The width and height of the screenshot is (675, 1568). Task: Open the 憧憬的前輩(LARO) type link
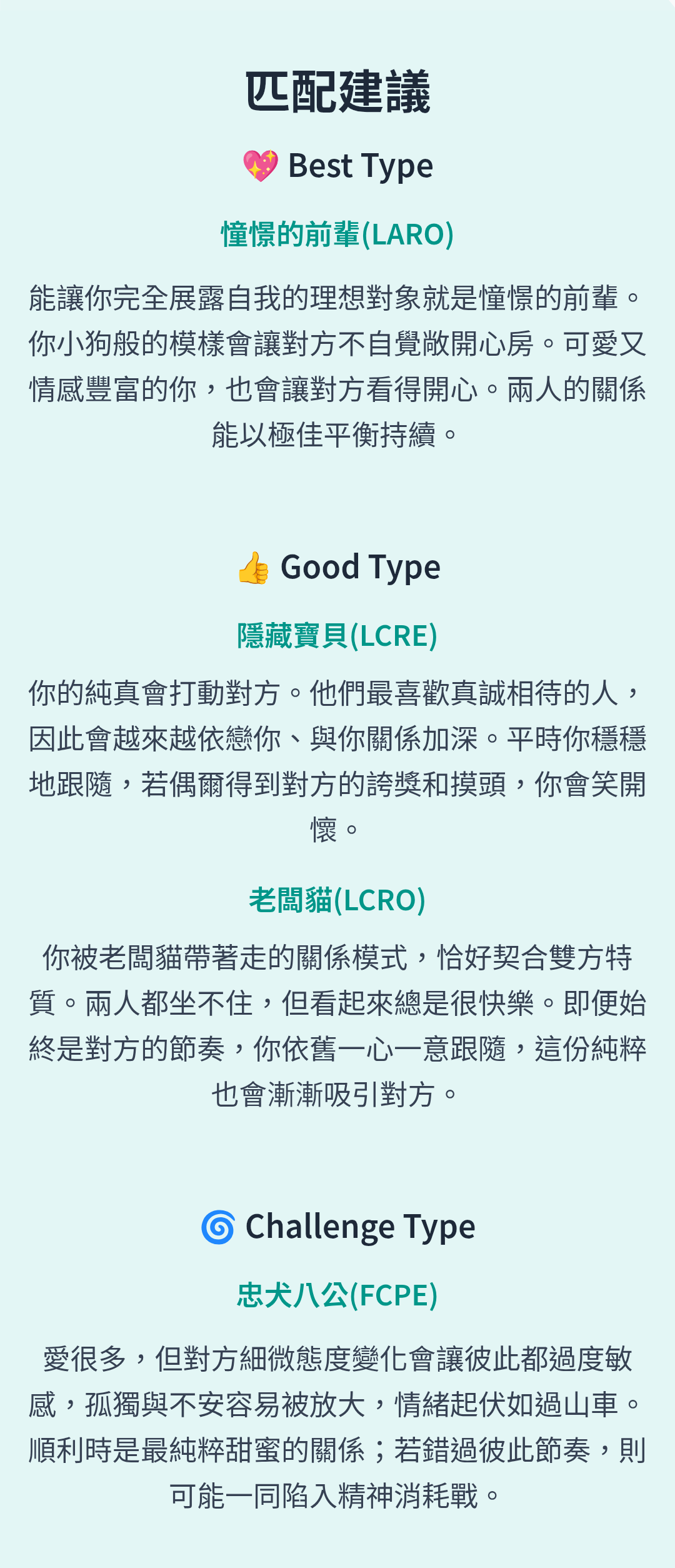pyautogui.click(x=337, y=235)
